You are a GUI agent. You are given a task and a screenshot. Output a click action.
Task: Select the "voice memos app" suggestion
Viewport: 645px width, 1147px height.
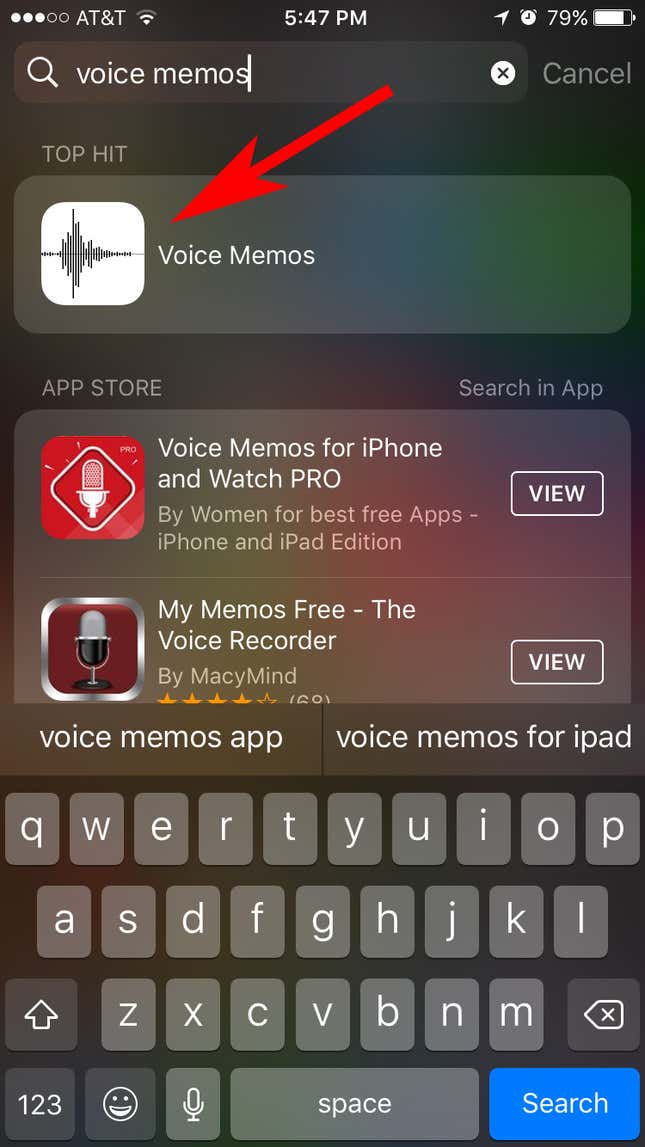(x=161, y=738)
